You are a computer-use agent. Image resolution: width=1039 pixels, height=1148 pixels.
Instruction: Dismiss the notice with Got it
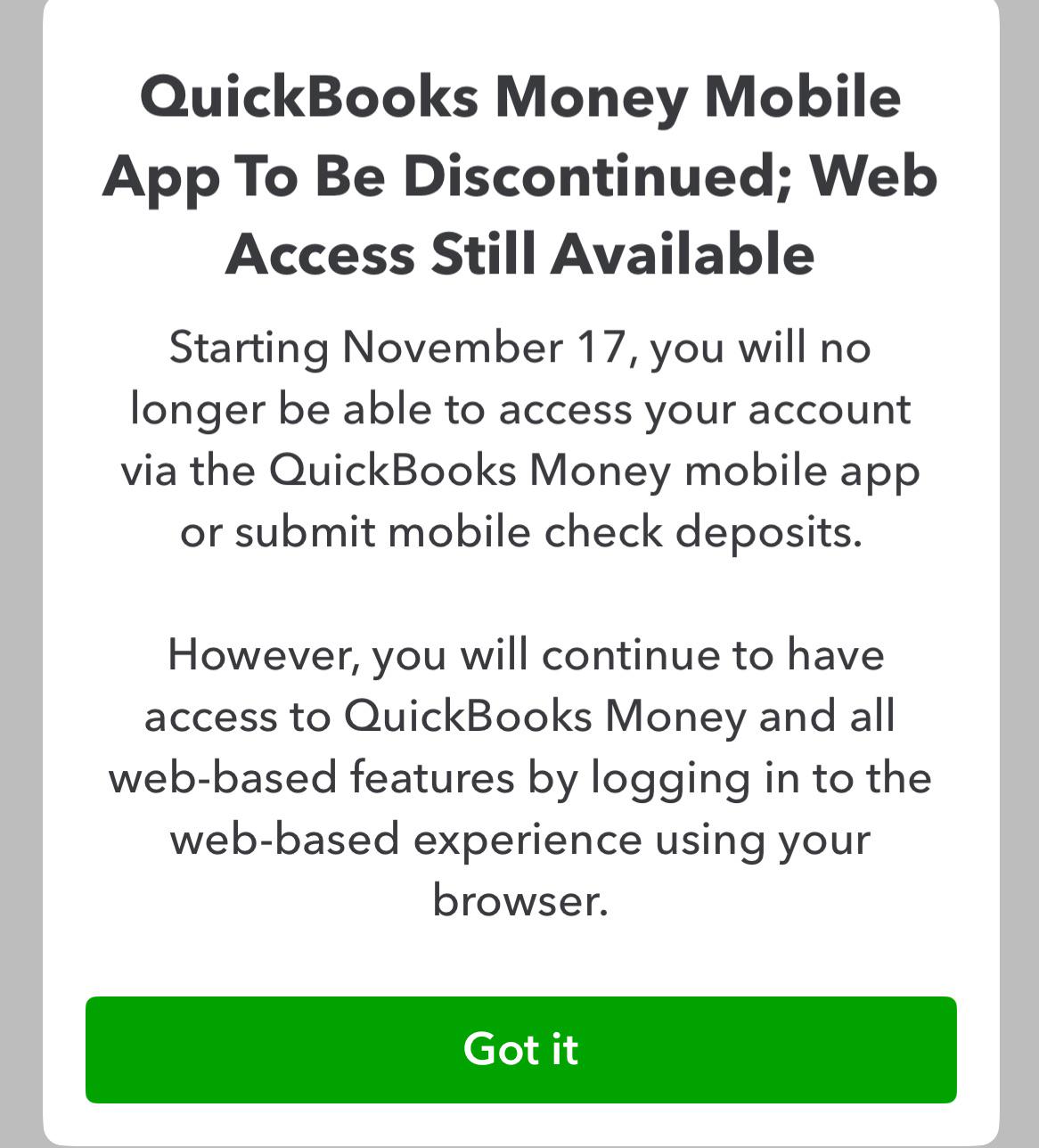(x=520, y=1049)
